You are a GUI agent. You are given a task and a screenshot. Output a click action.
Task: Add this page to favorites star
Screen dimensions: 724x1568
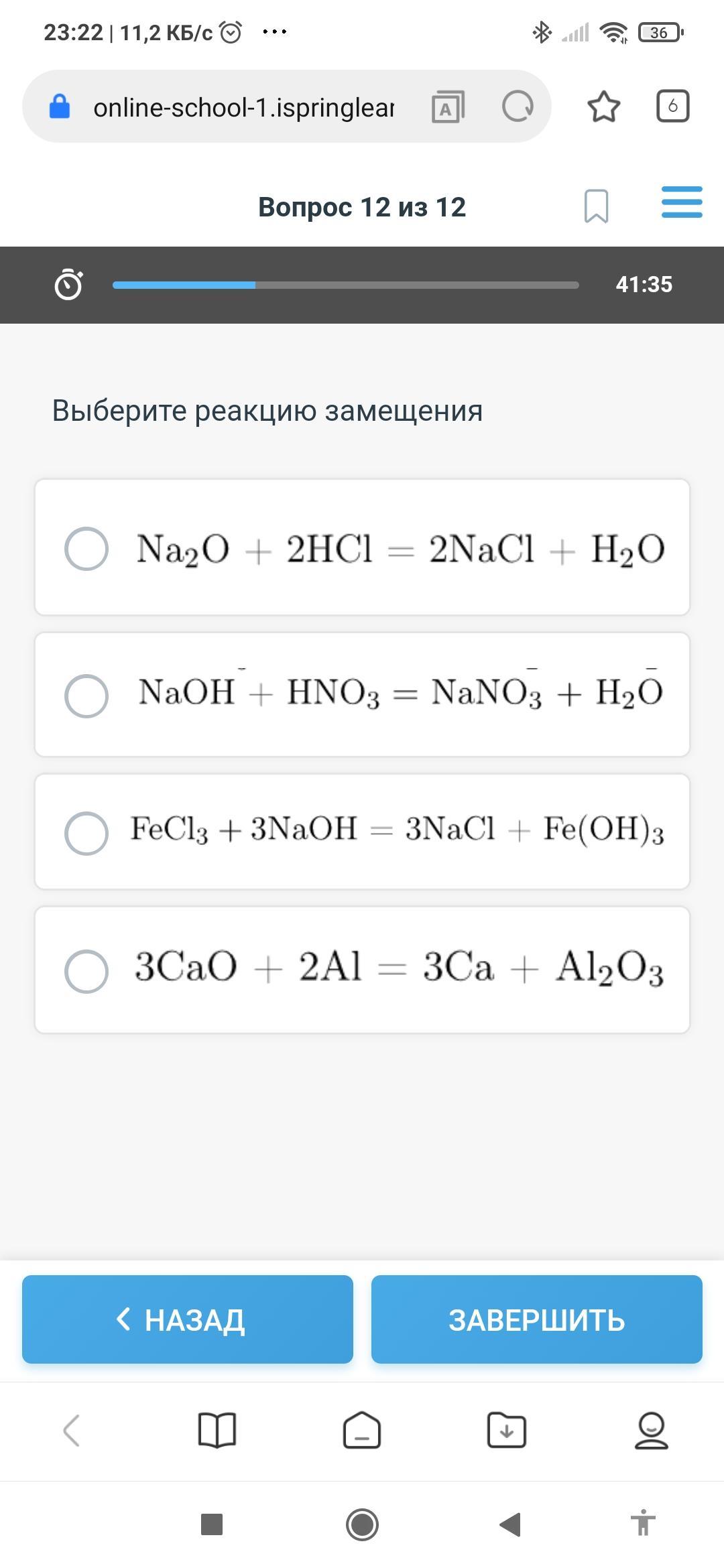coord(603,107)
